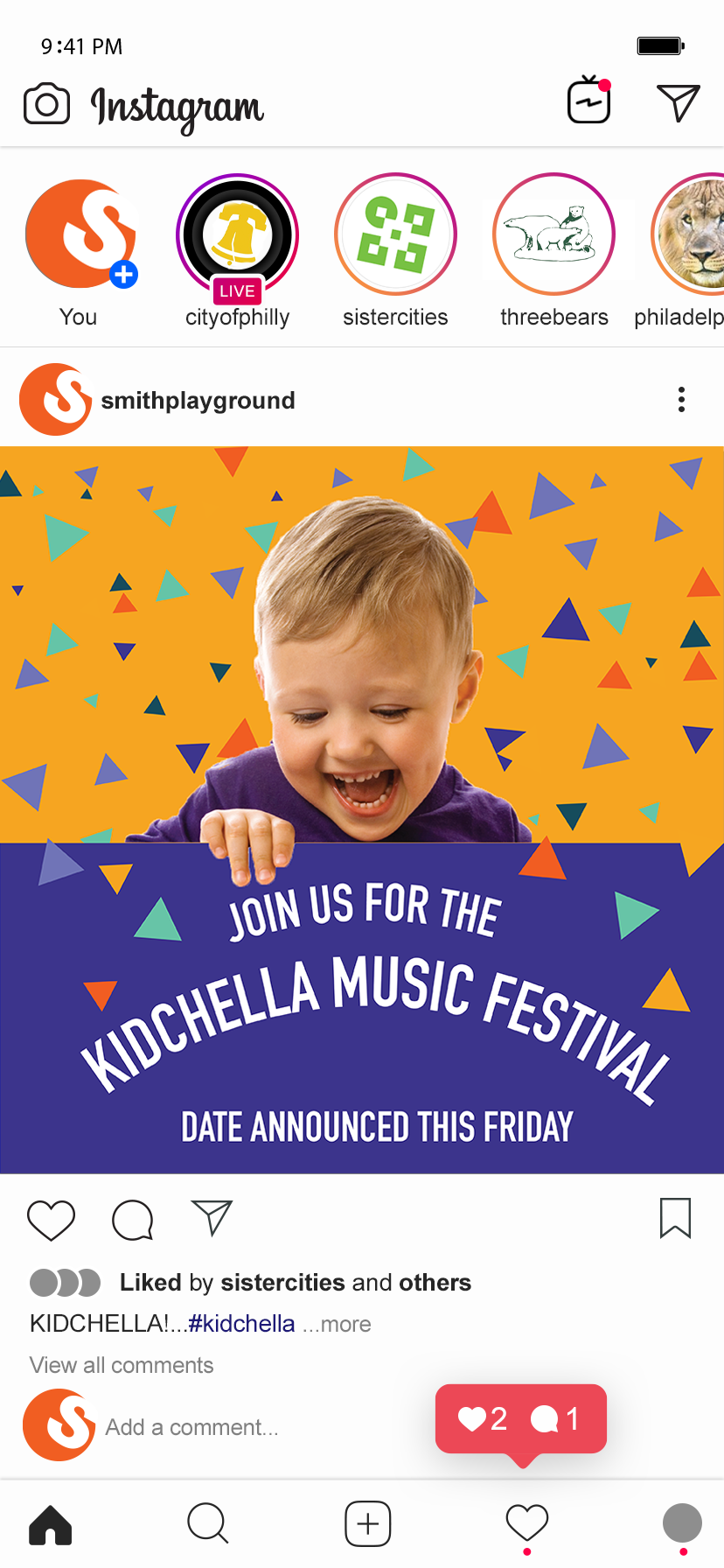View threebears story
The image size is (724, 1568).
pos(553,234)
